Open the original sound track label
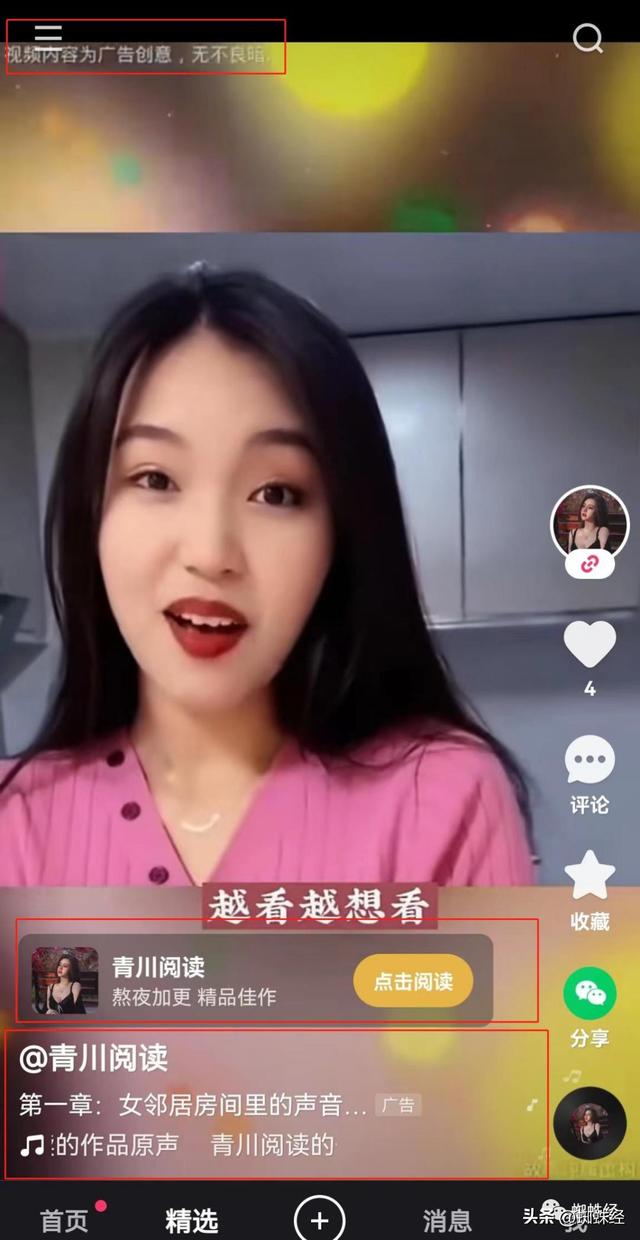 pos(177,1145)
